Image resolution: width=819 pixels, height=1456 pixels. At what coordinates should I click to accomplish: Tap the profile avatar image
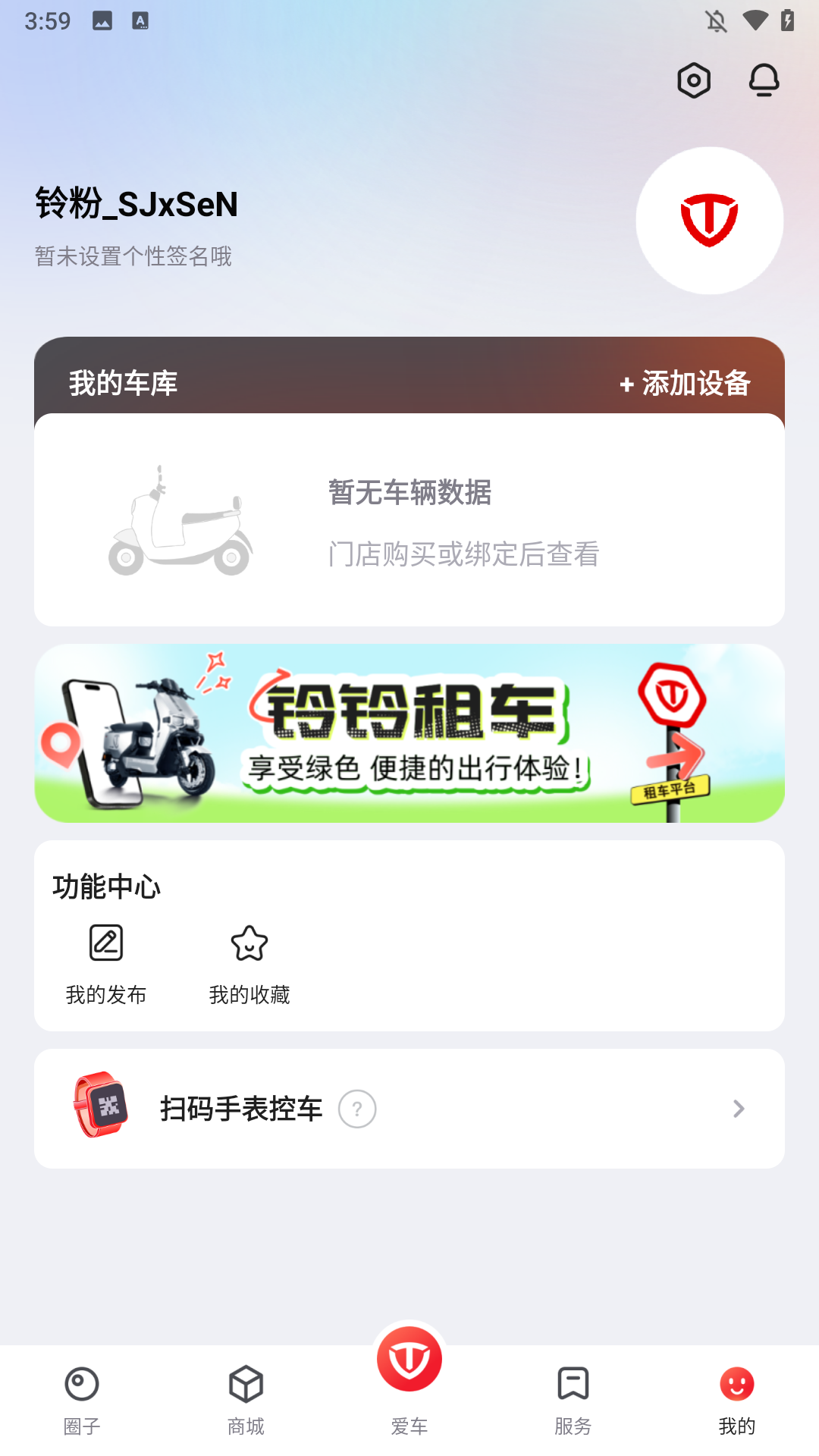point(709,219)
